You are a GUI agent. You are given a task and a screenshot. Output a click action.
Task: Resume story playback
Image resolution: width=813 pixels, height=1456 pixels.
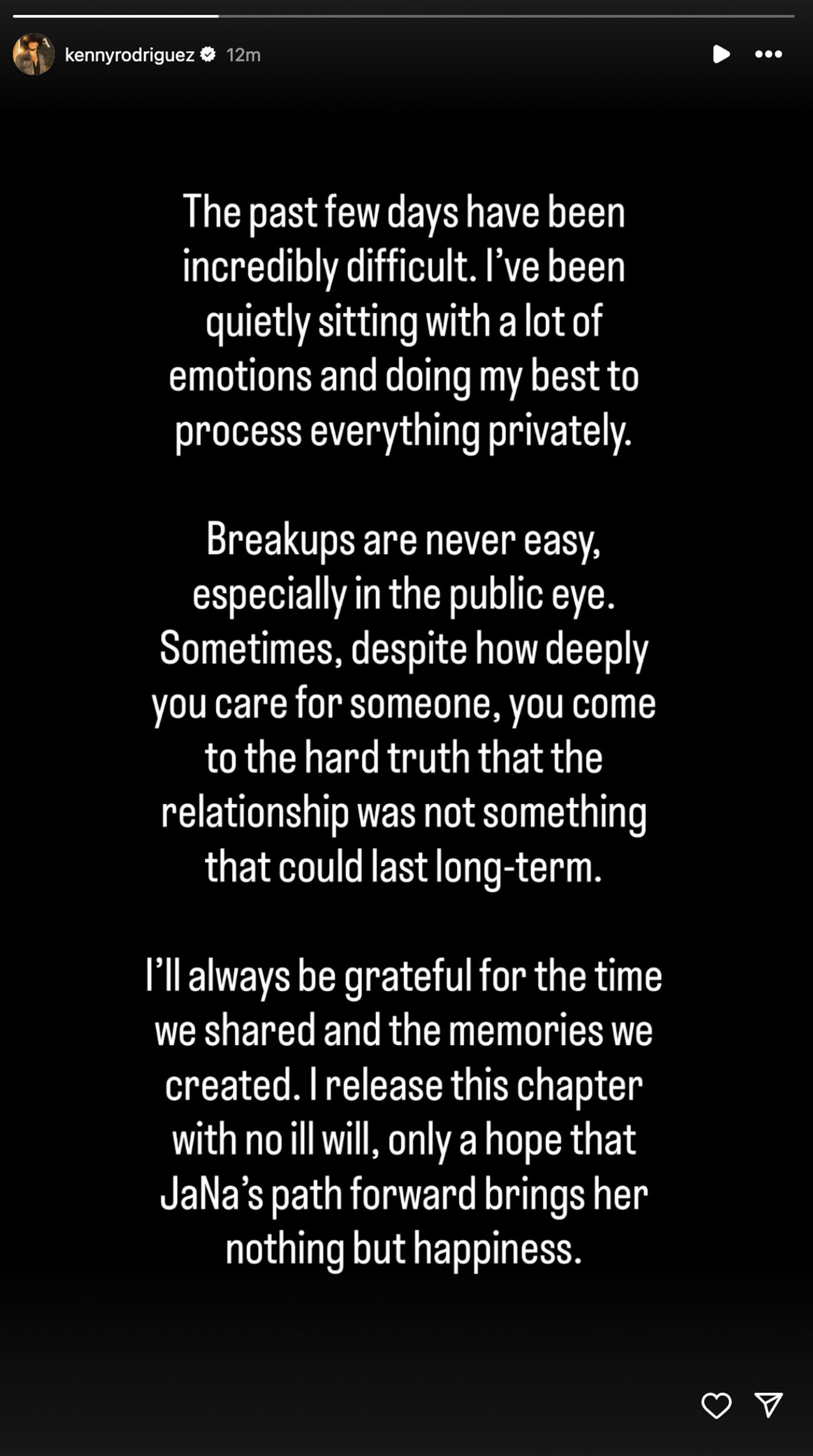pos(721,55)
